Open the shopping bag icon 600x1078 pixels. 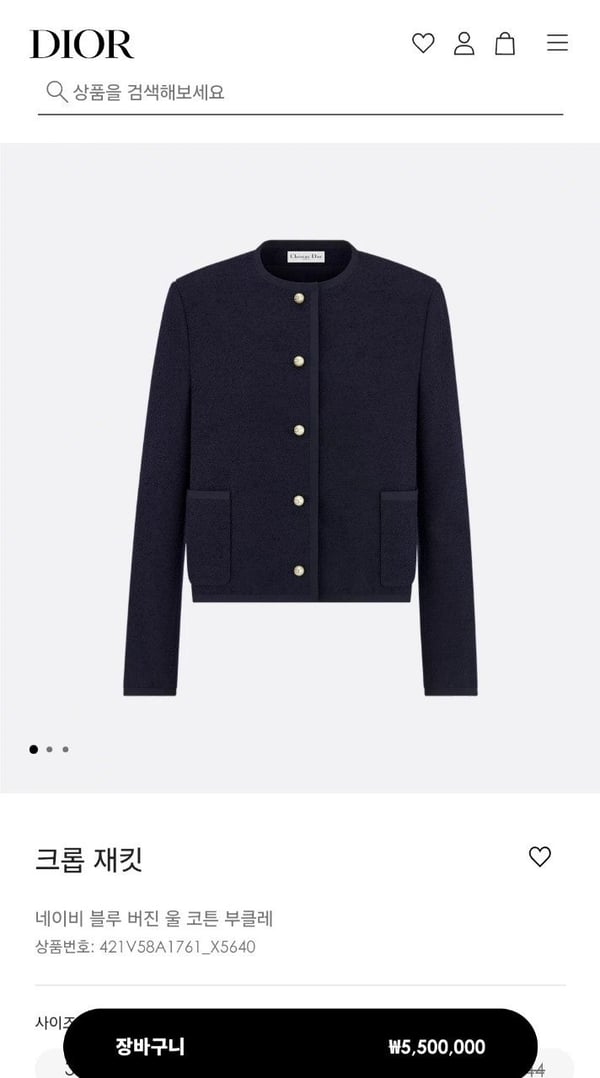(505, 43)
